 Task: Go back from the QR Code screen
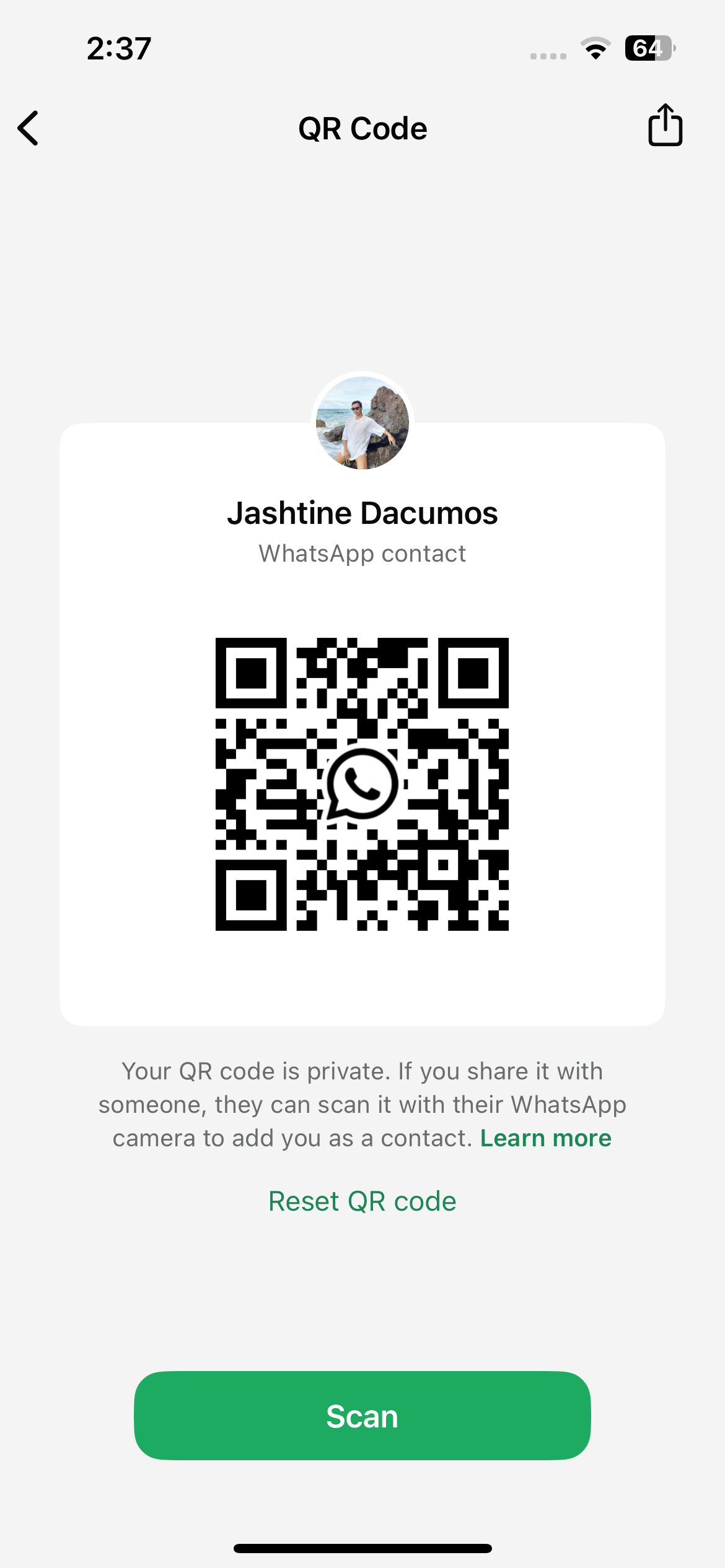coord(29,128)
